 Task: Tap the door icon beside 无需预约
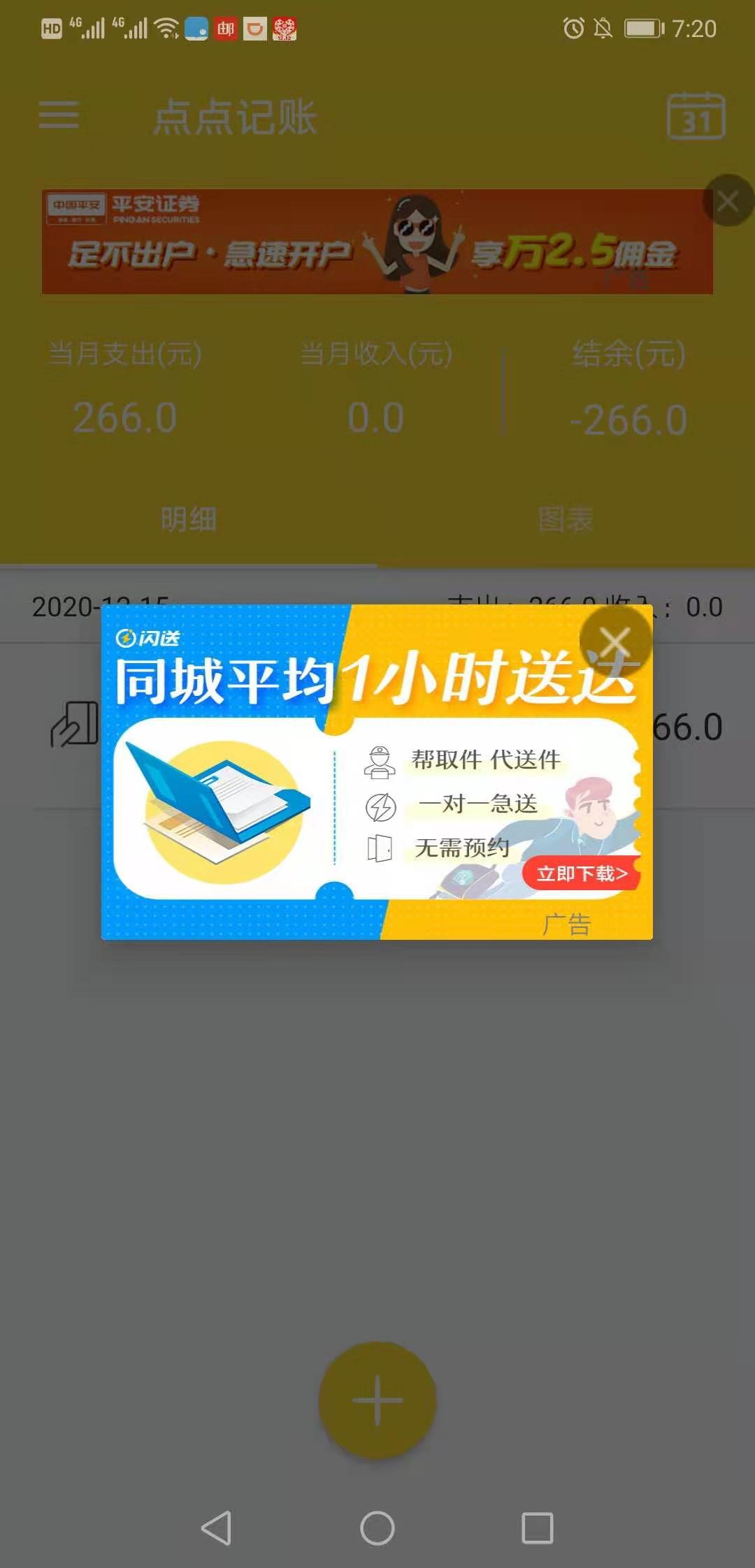pos(377,849)
